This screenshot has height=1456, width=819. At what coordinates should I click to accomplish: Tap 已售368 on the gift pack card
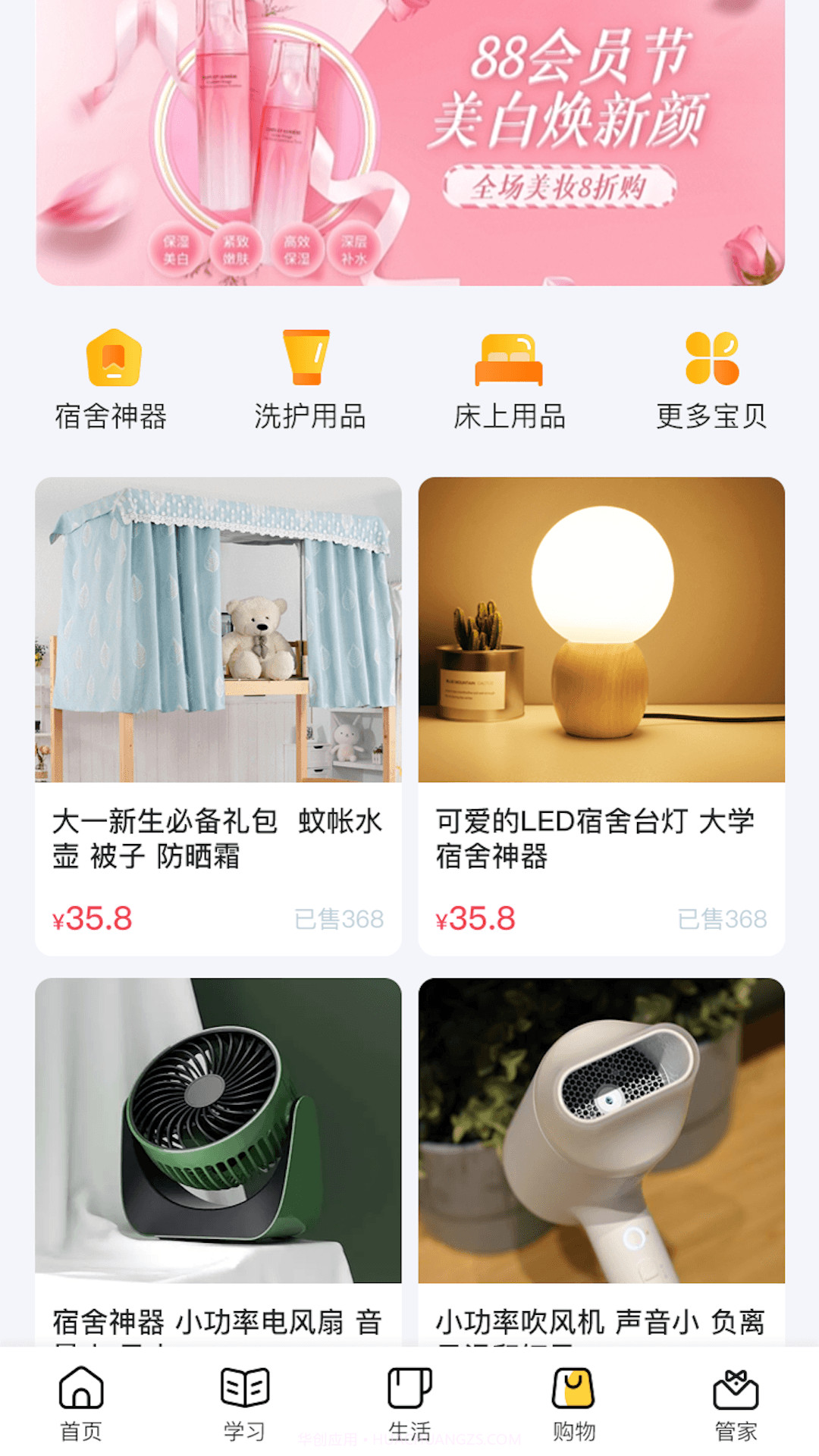(344, 918)
